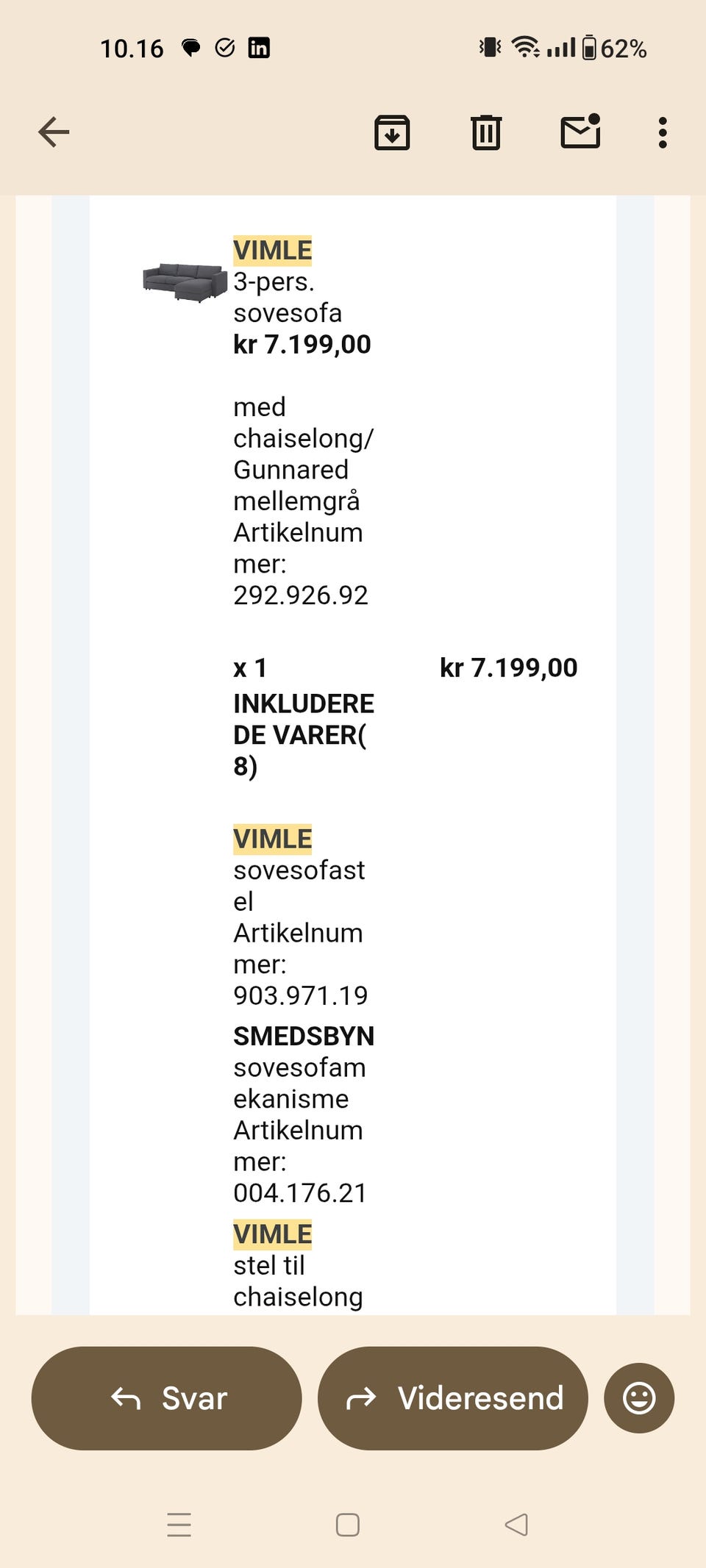The image size is (706, 1568).
Task: Navigate back with the top-left arrow
Action: pos(54,132)
